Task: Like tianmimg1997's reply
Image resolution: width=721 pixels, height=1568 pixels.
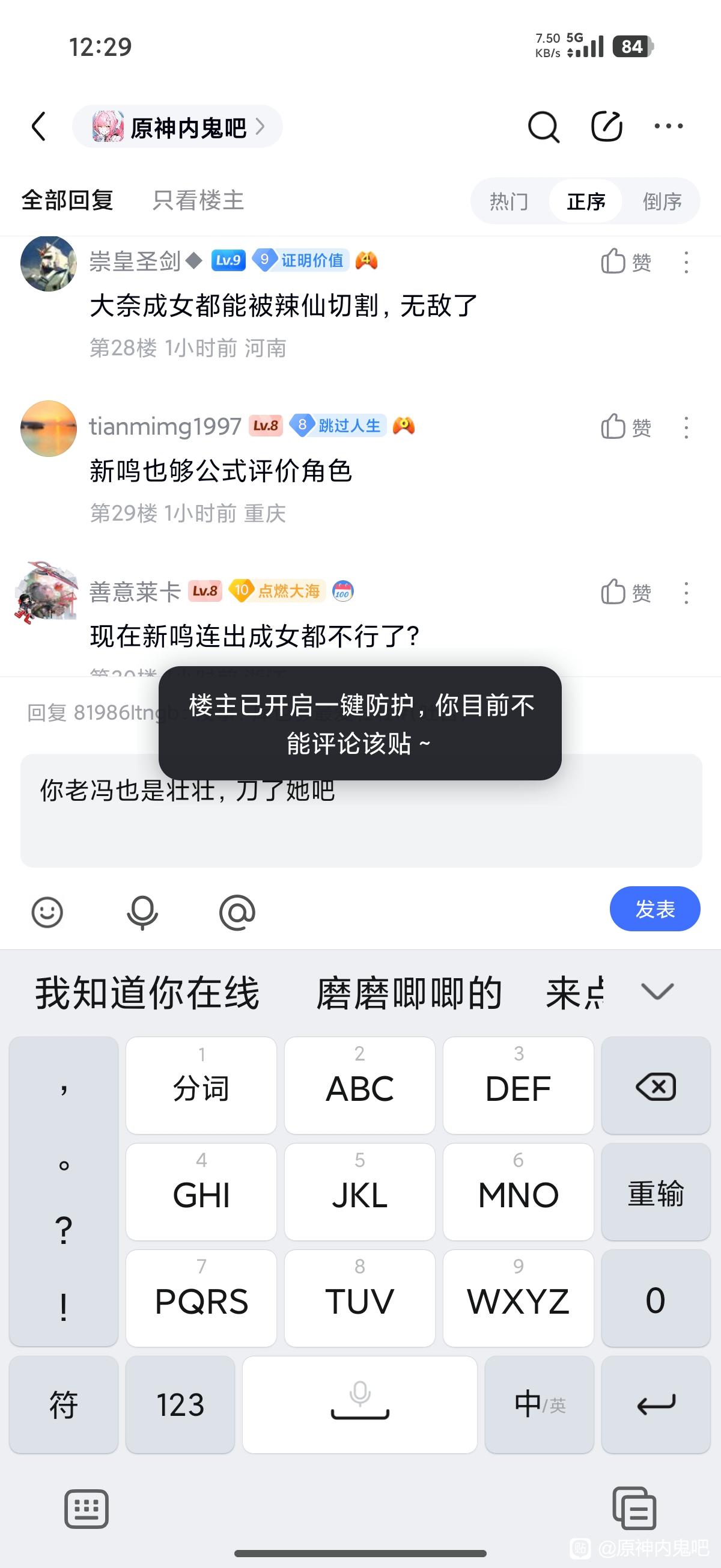Action: [625, 427]
